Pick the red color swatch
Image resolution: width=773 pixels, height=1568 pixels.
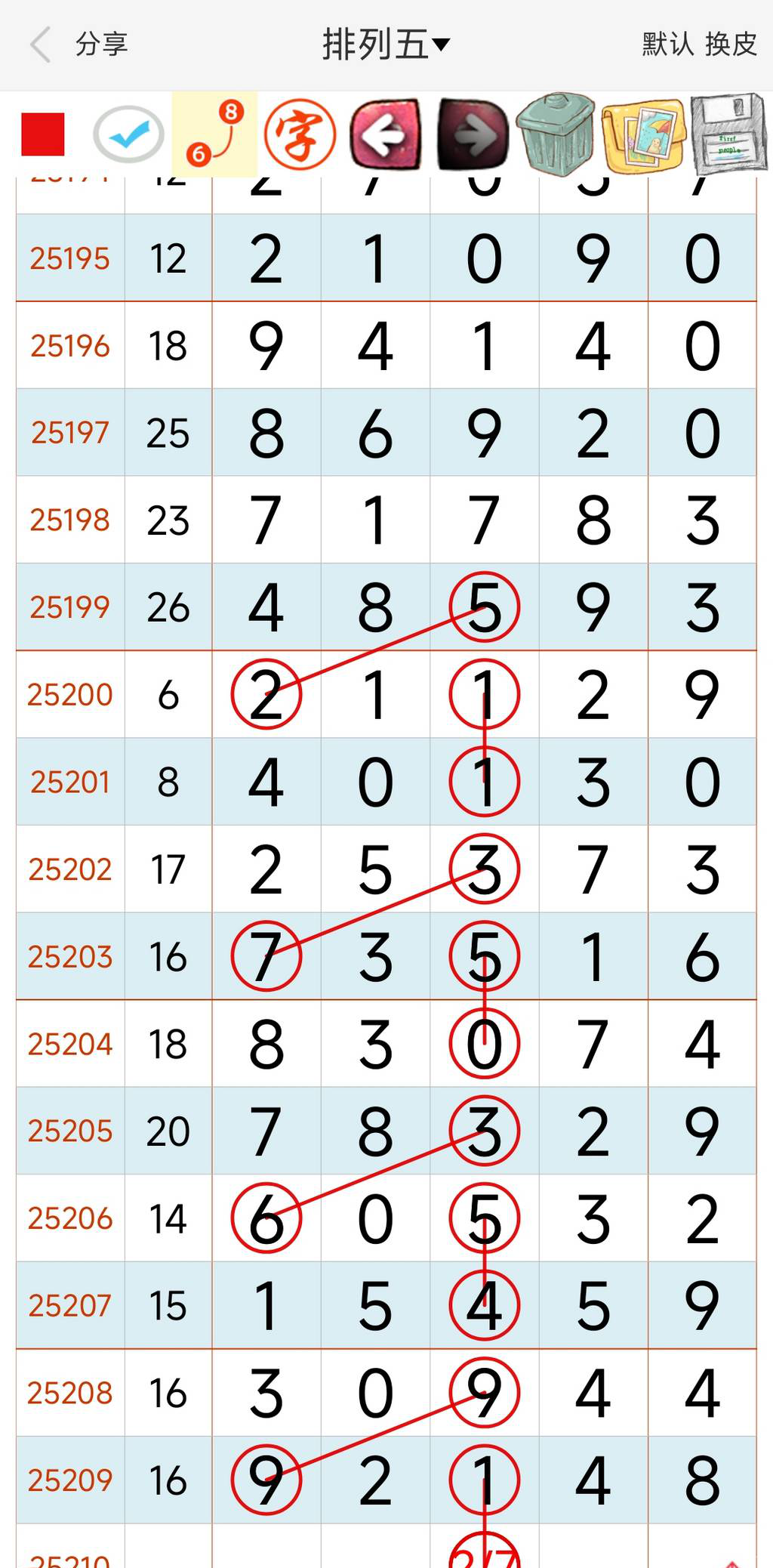[x=43, y=134]
